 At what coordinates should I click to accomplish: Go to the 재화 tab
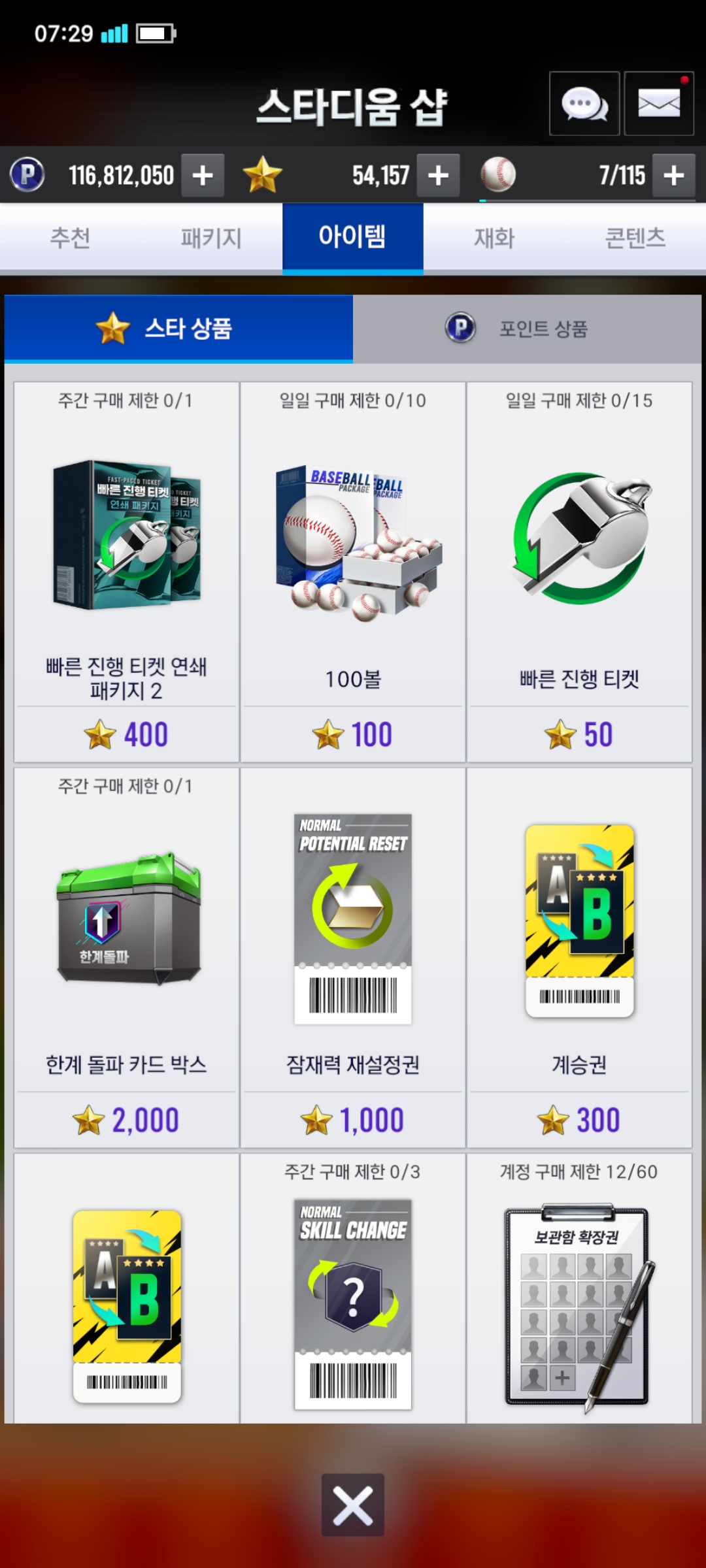[494, 238]
